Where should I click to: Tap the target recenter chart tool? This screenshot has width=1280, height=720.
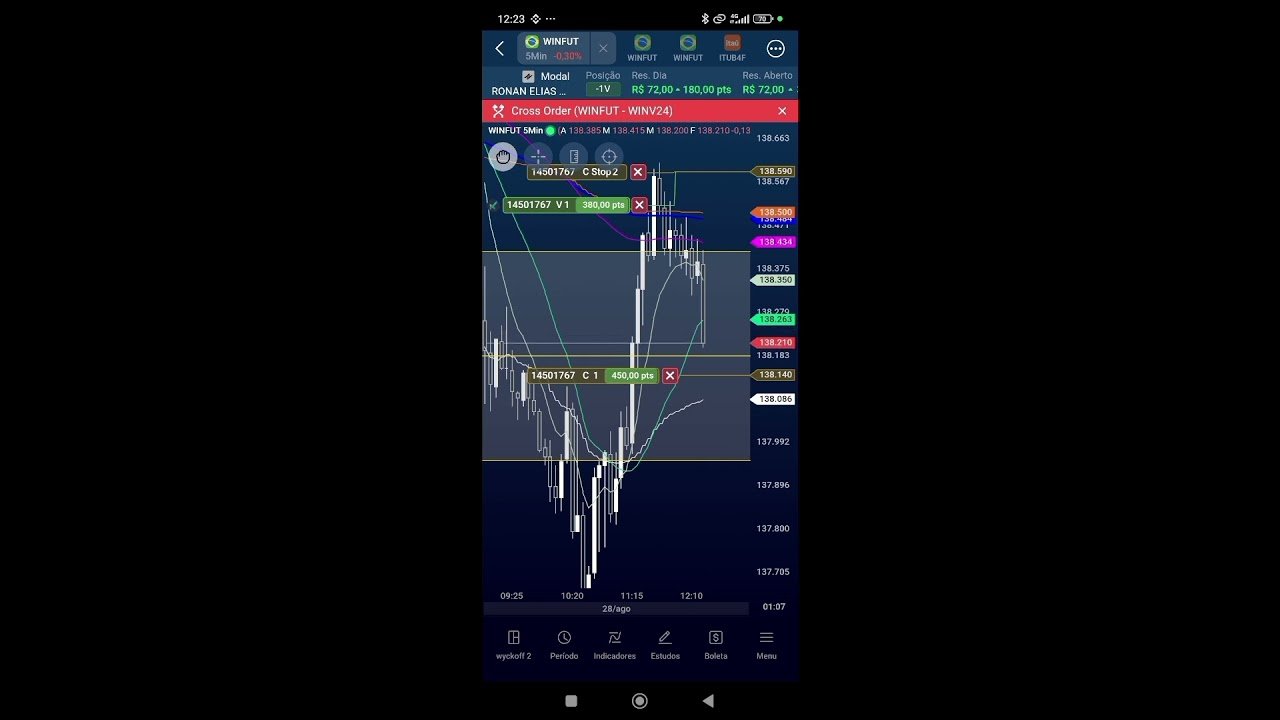click(608, 156)
